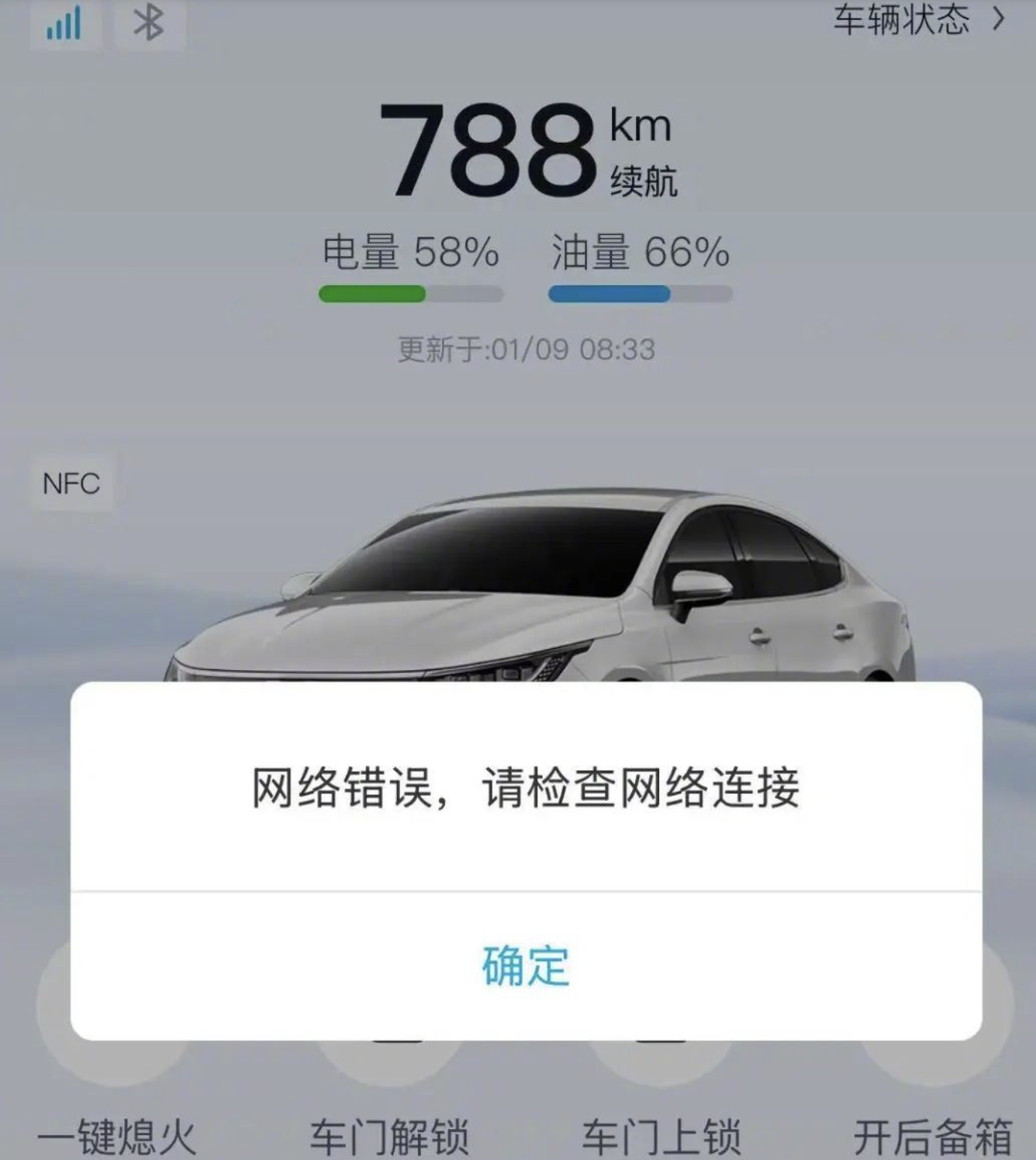Tap the Bluetooth connection icon

pyautogui.click(x=149, y=22)
